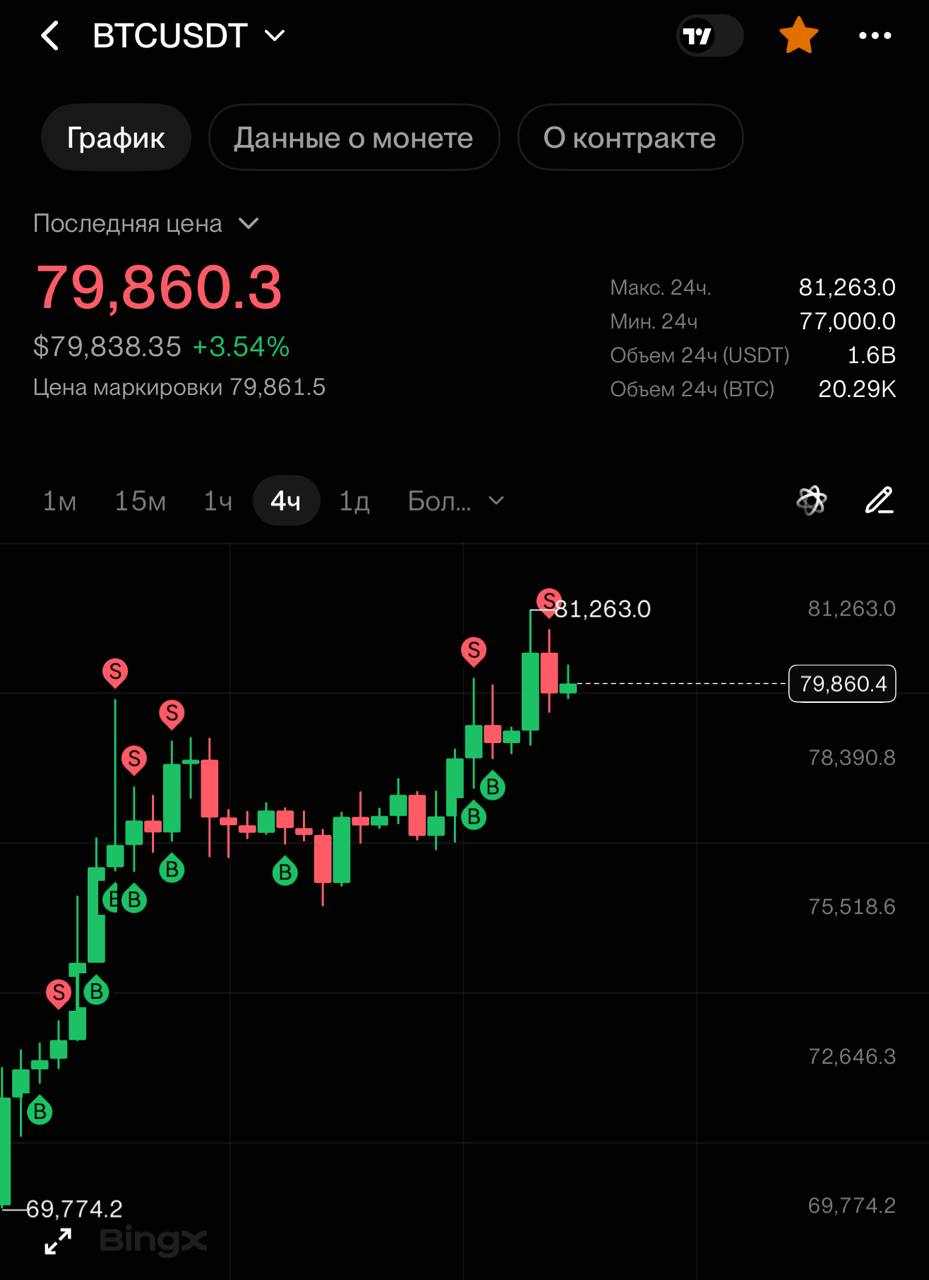Viewport: 929px width, 1280px height.
Task: Open the Данные о монете tab
Action: pyautogui.click(x=353, y=138)
